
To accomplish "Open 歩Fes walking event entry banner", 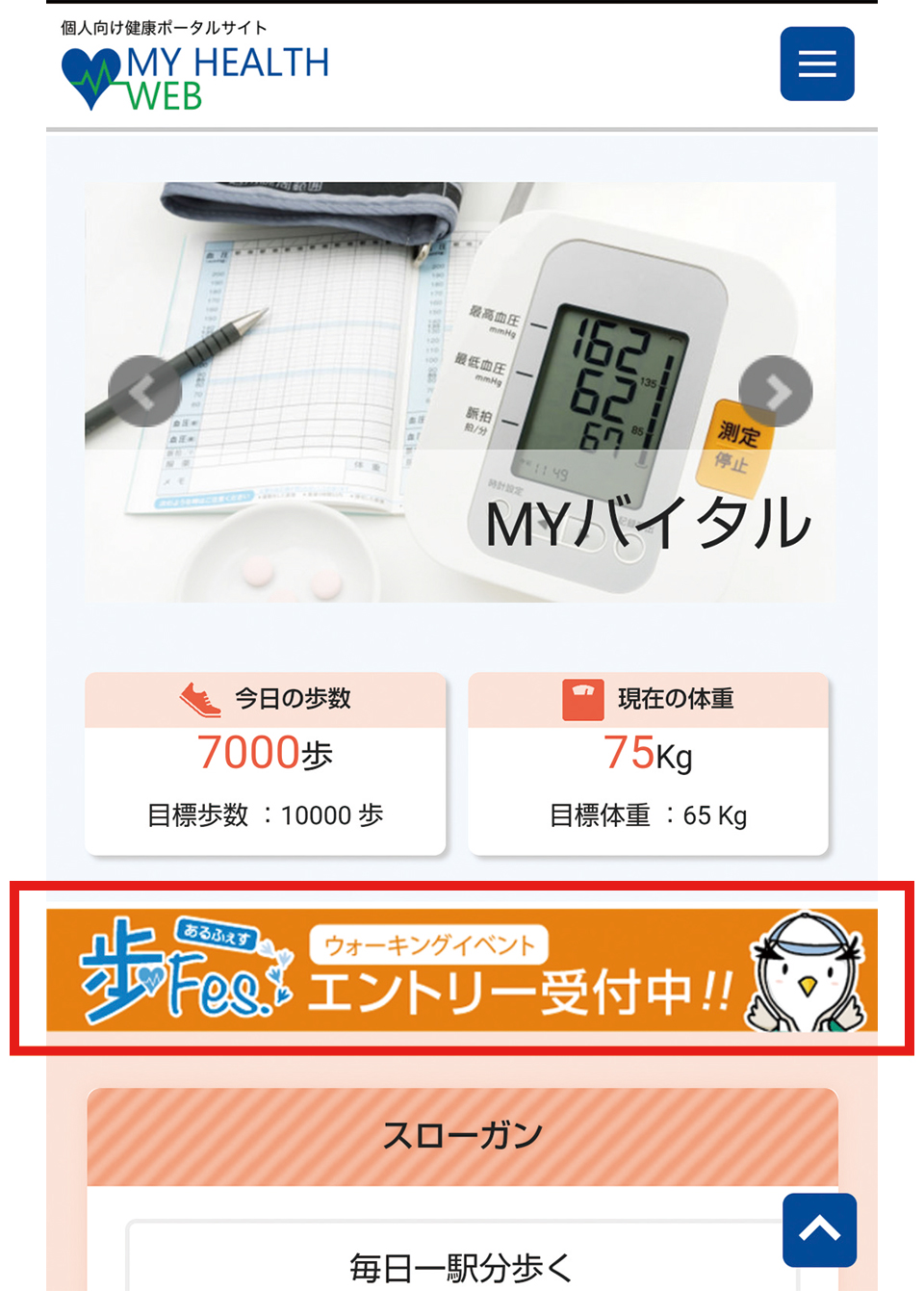I will coord(462,969).
